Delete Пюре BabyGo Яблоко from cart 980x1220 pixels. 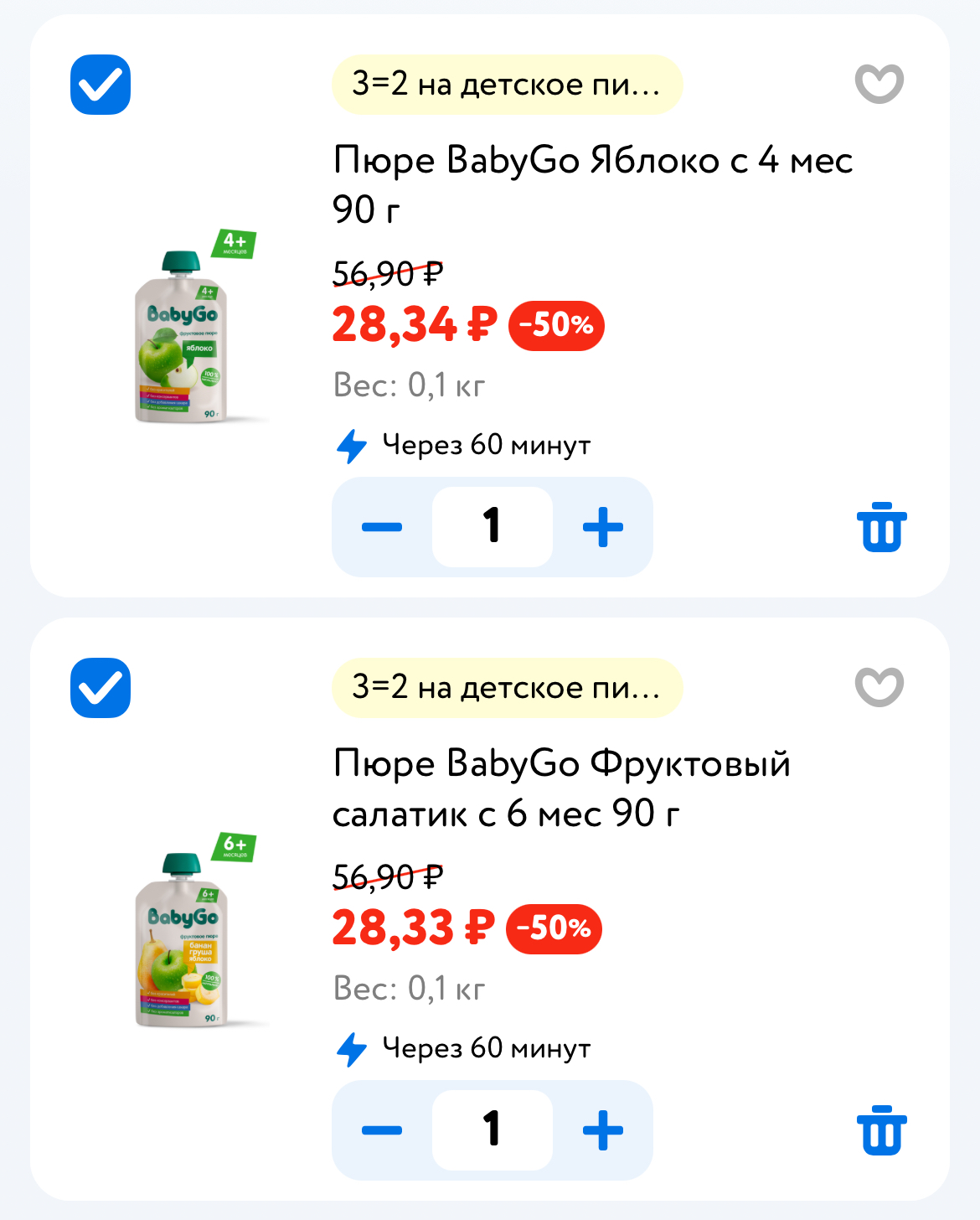tap(881, 527)
